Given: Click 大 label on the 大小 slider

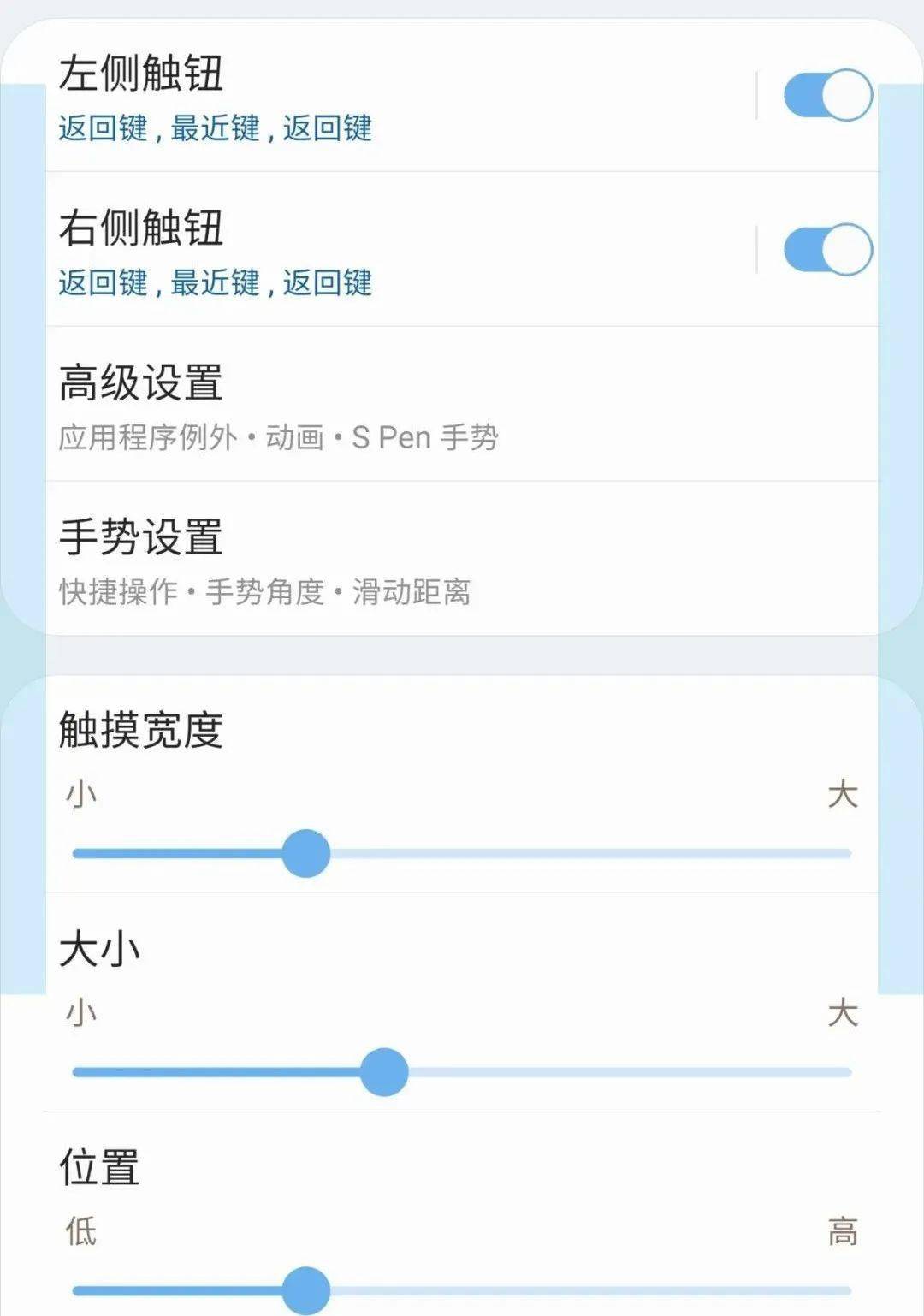Looking at the screenshot, I should pos(846,1013).
